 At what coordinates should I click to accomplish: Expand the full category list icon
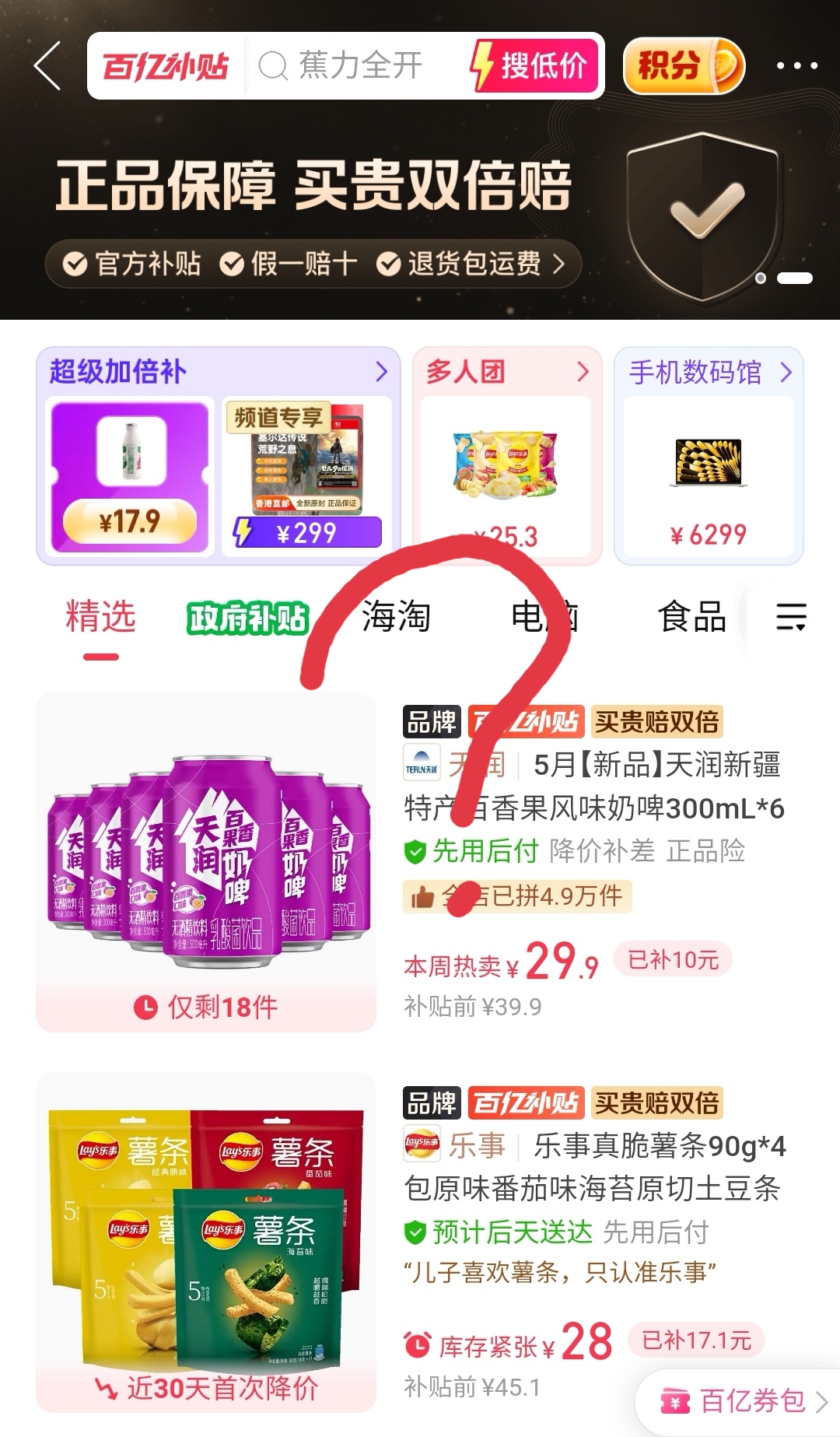click(791, 618)
